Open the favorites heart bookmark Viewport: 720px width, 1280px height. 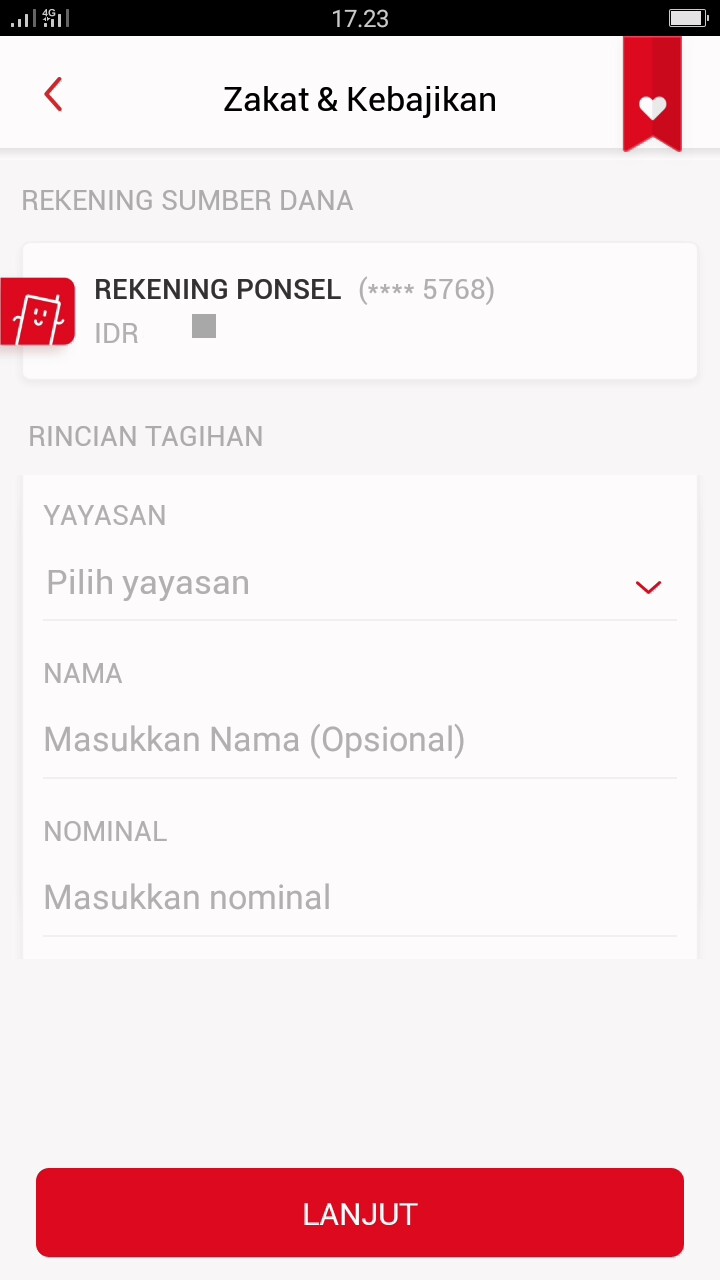coord(652,104)
